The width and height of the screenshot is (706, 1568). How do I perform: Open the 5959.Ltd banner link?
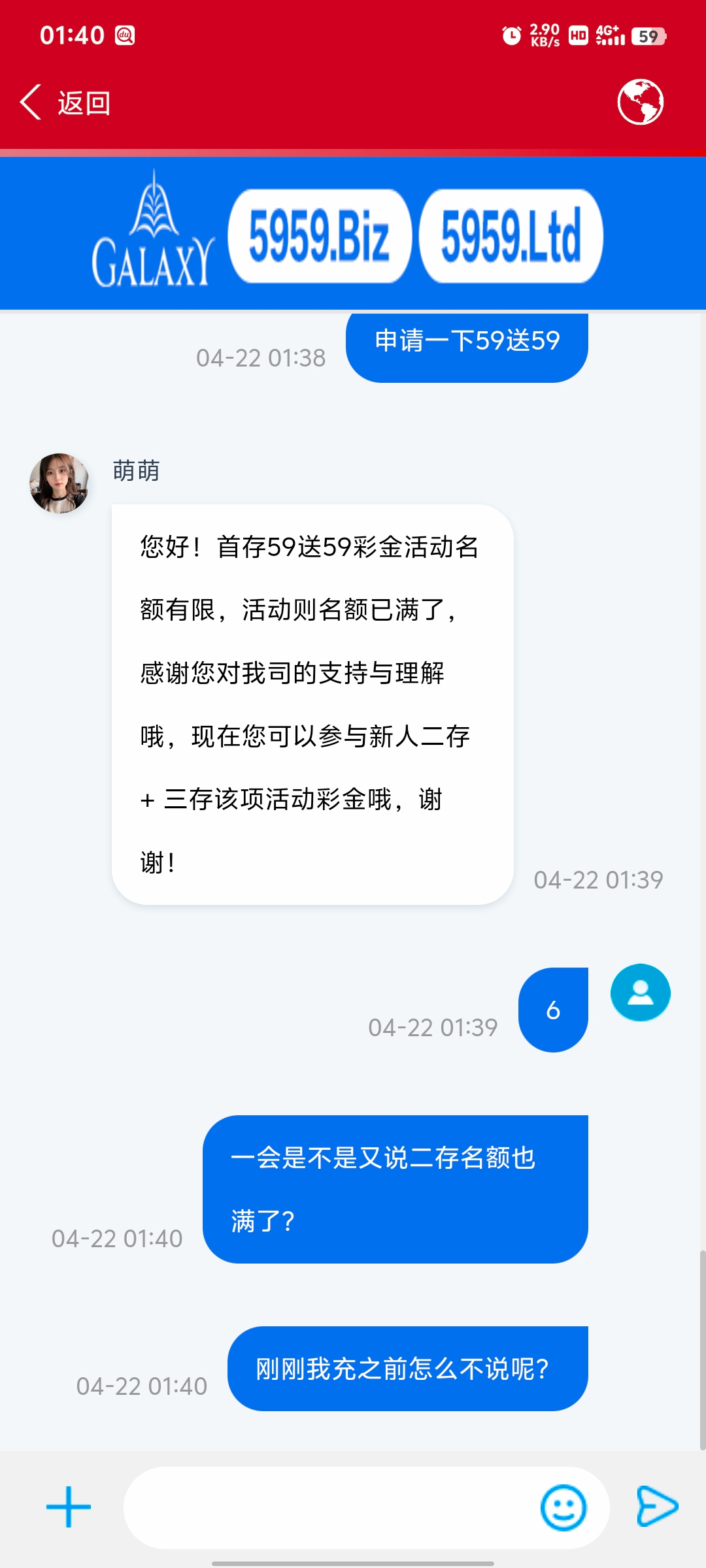[x=511, y=236]
